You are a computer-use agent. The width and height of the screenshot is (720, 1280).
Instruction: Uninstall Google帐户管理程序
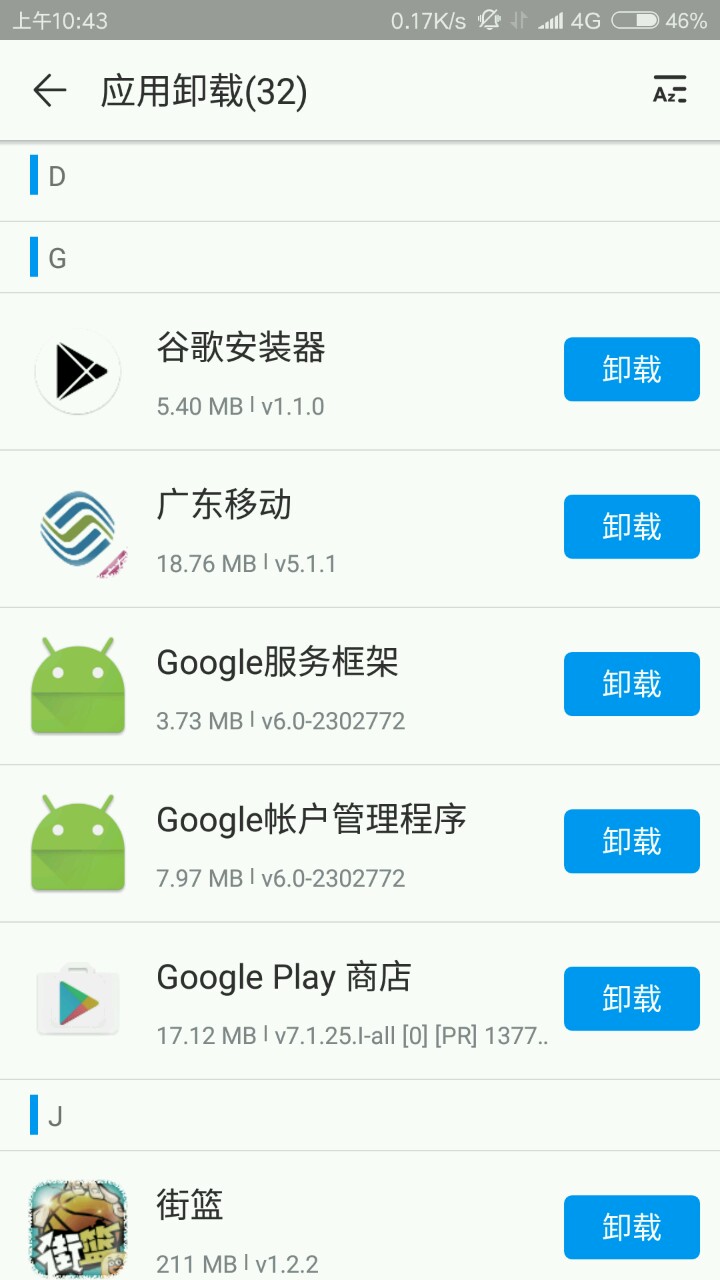click(631, 841)
